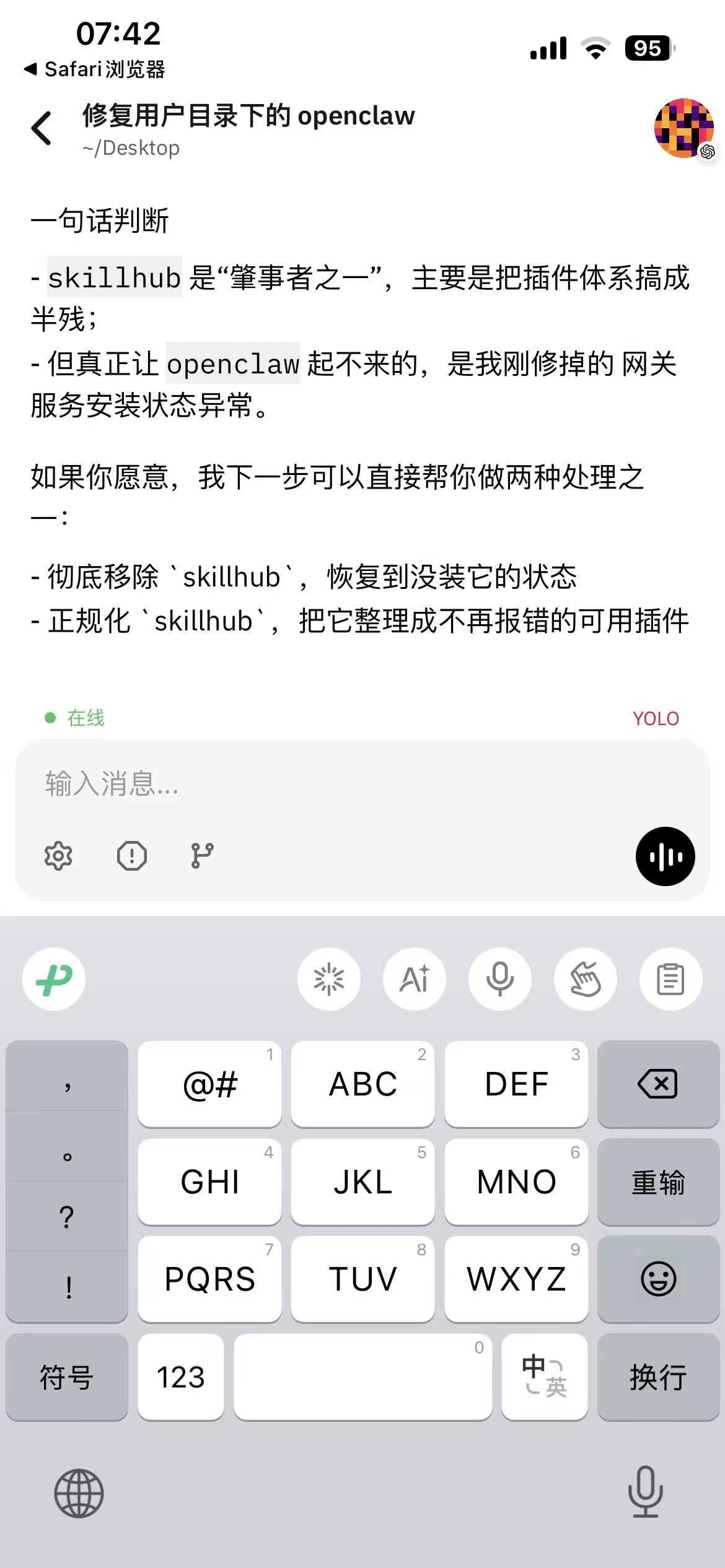Tap the 换行 return key

pos(658,1377)
